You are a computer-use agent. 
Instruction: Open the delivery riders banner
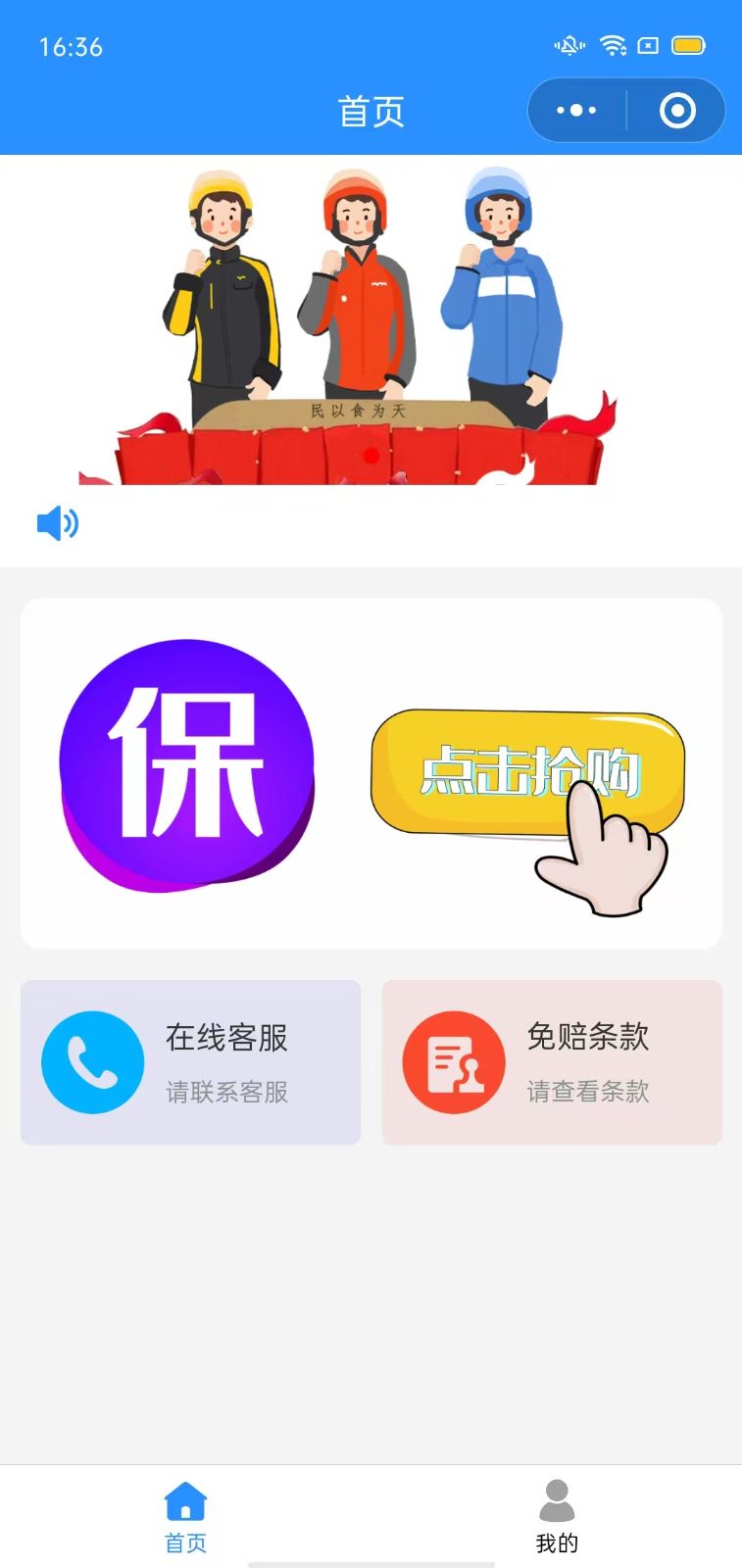coord(371,321)
